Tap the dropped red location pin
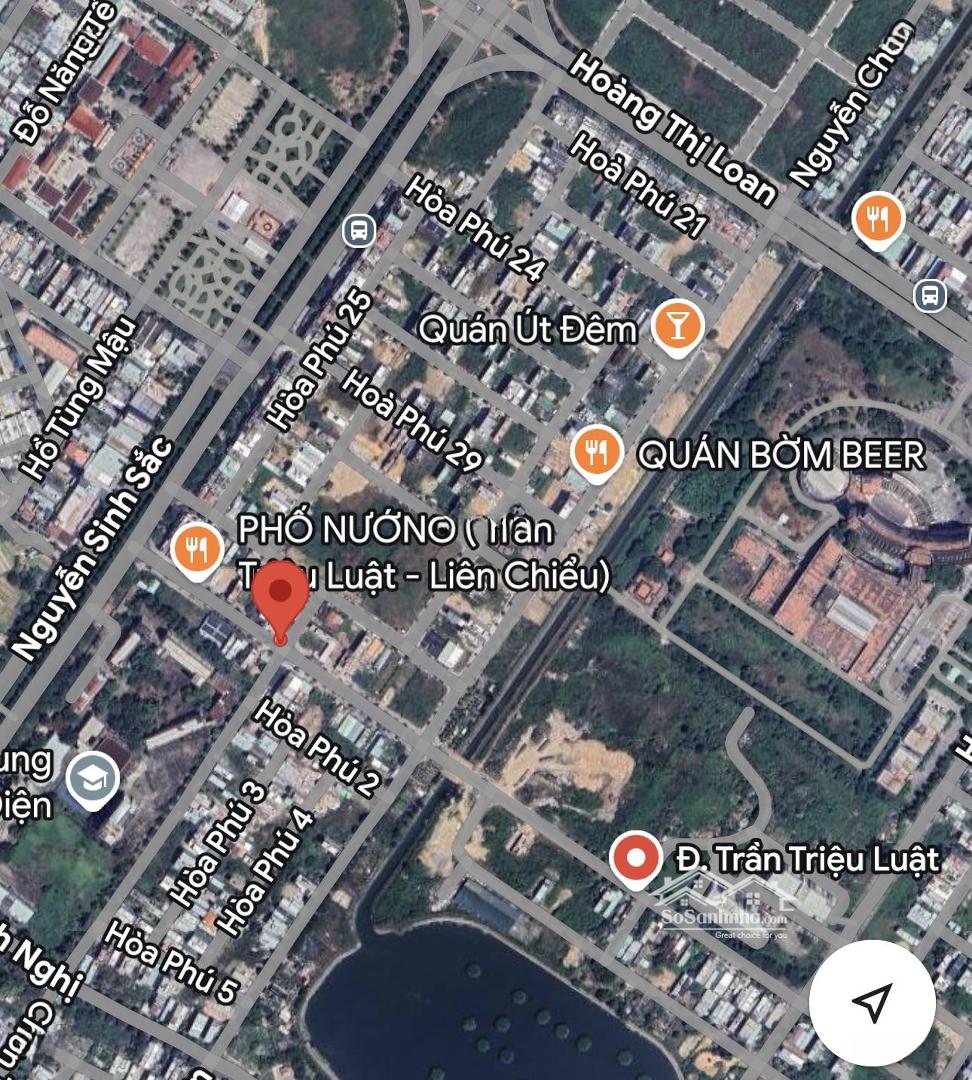The image size is (972, 1080). [279, 600]
